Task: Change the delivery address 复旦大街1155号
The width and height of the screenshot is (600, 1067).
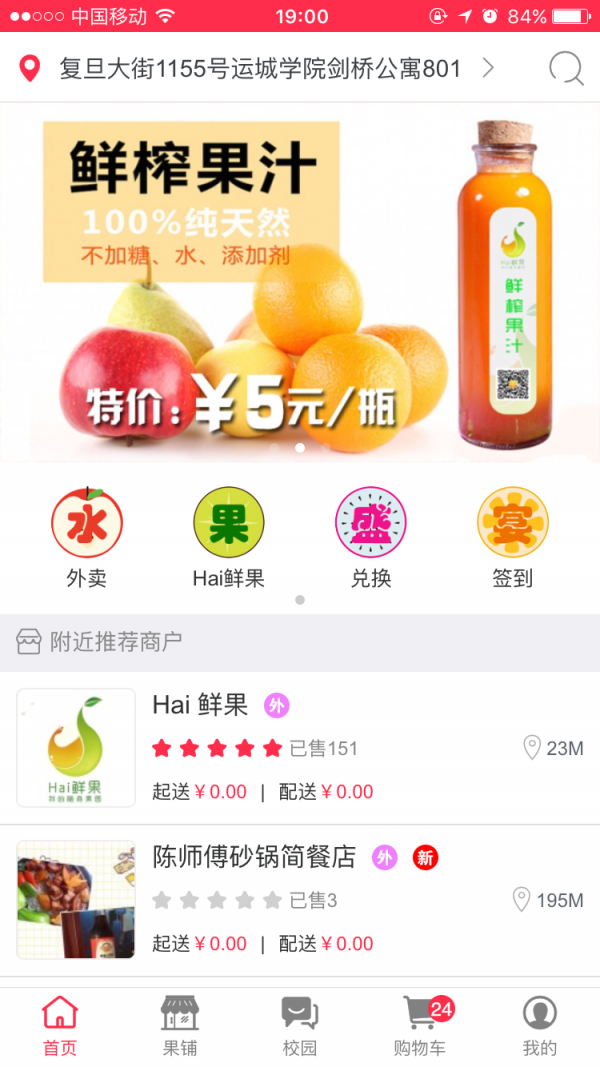Action: pyautogui.click(x=260, y=68)
